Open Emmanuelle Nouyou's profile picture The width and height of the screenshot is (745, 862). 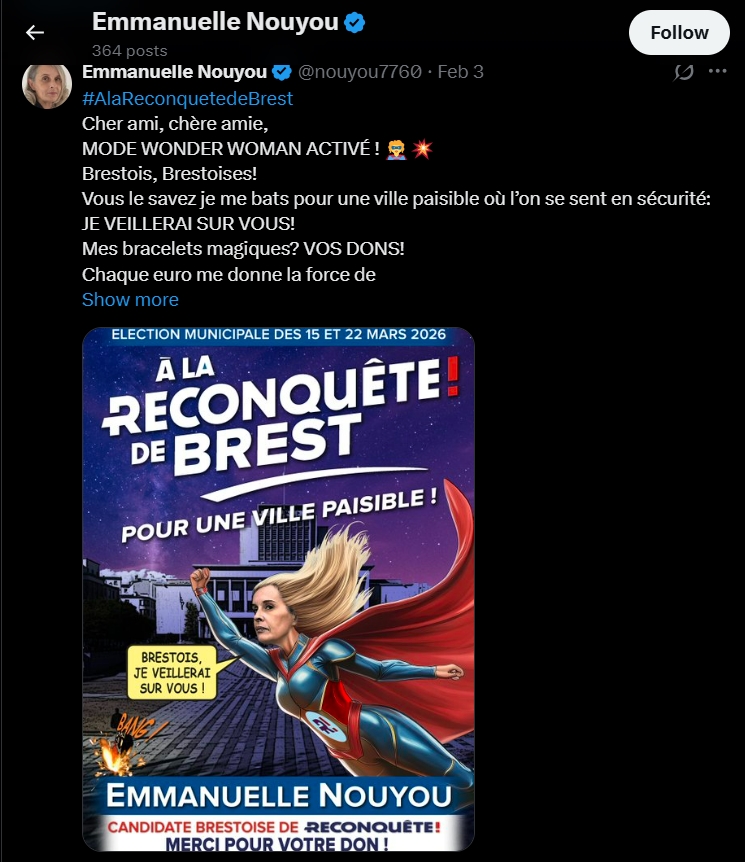[47, 85]
